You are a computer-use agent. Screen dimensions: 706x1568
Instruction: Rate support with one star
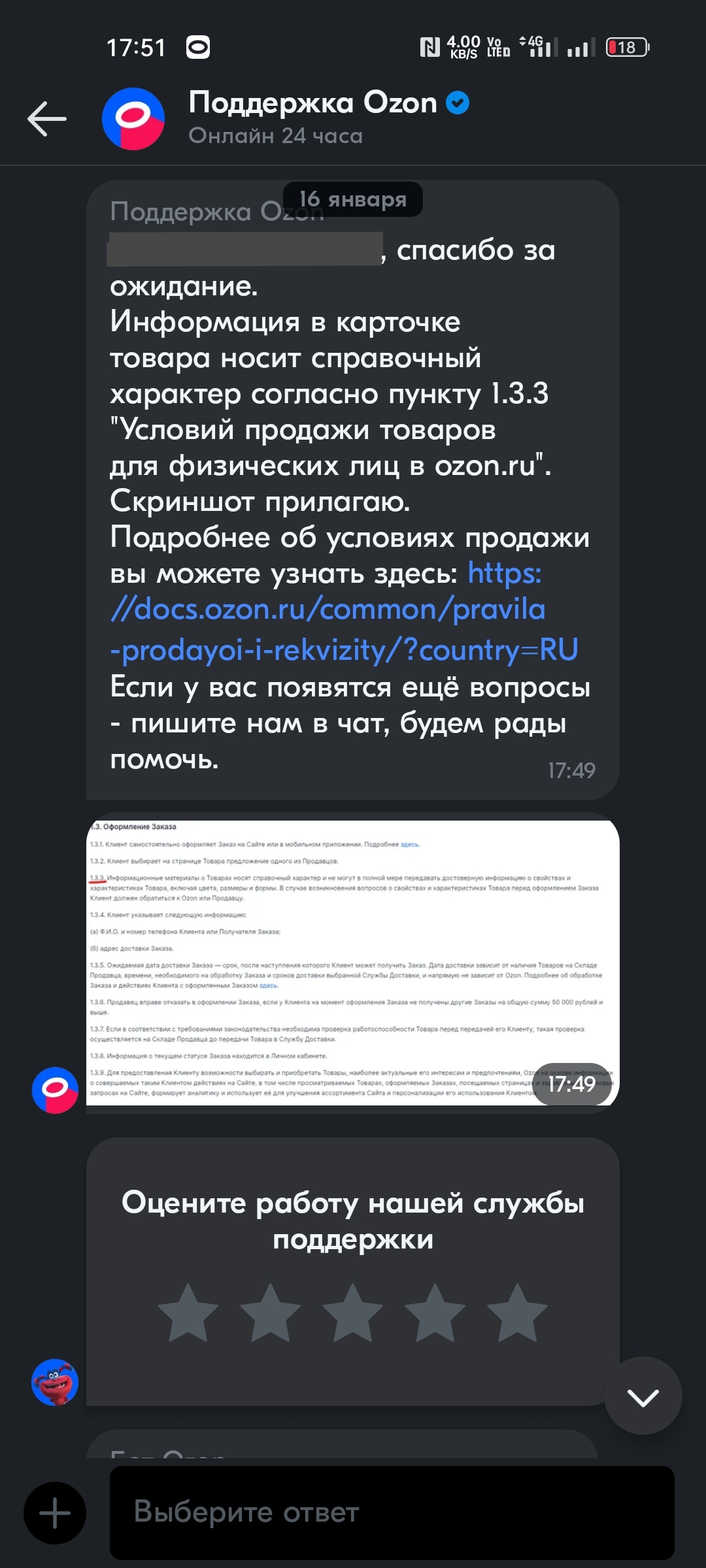pyautogui.click(x=188, y=1313)
